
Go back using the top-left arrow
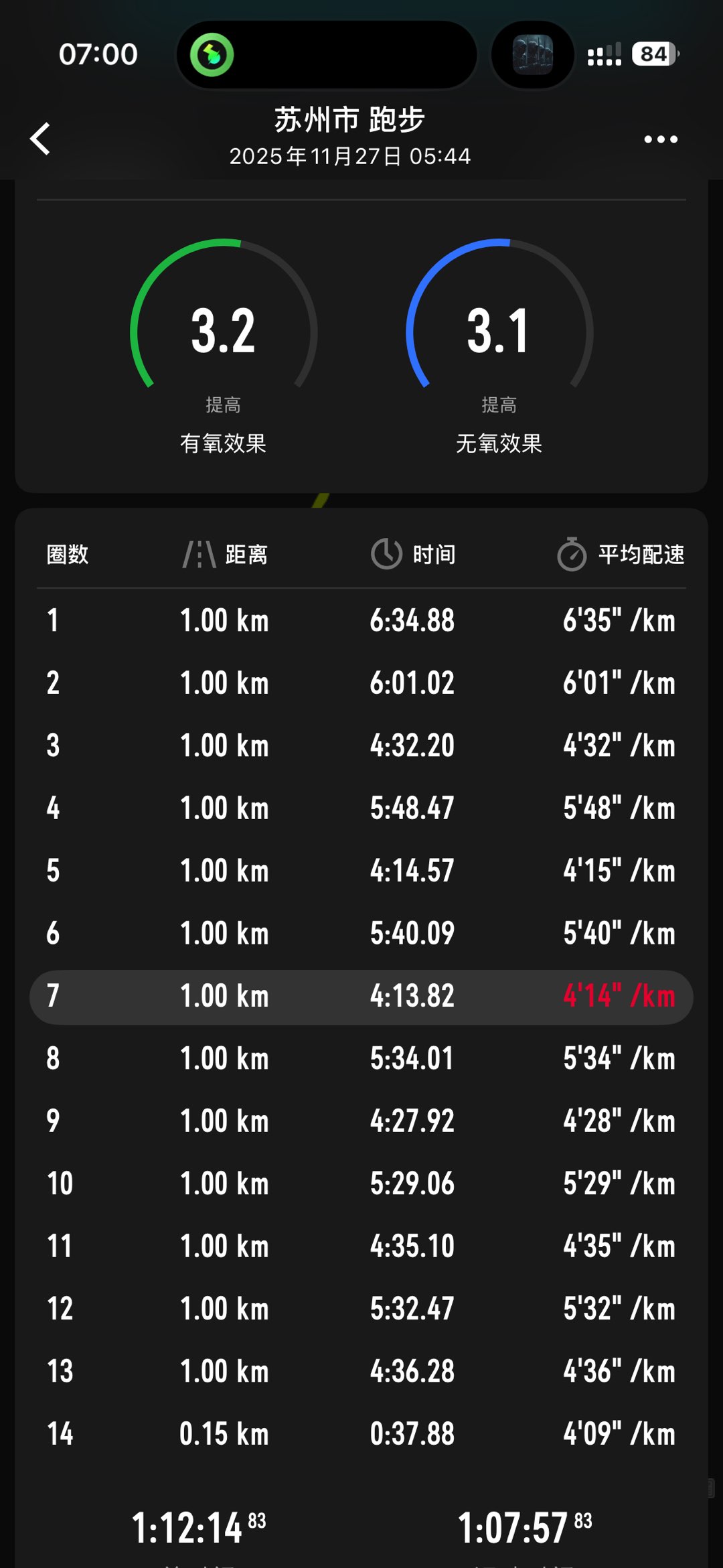pos(40,139)
